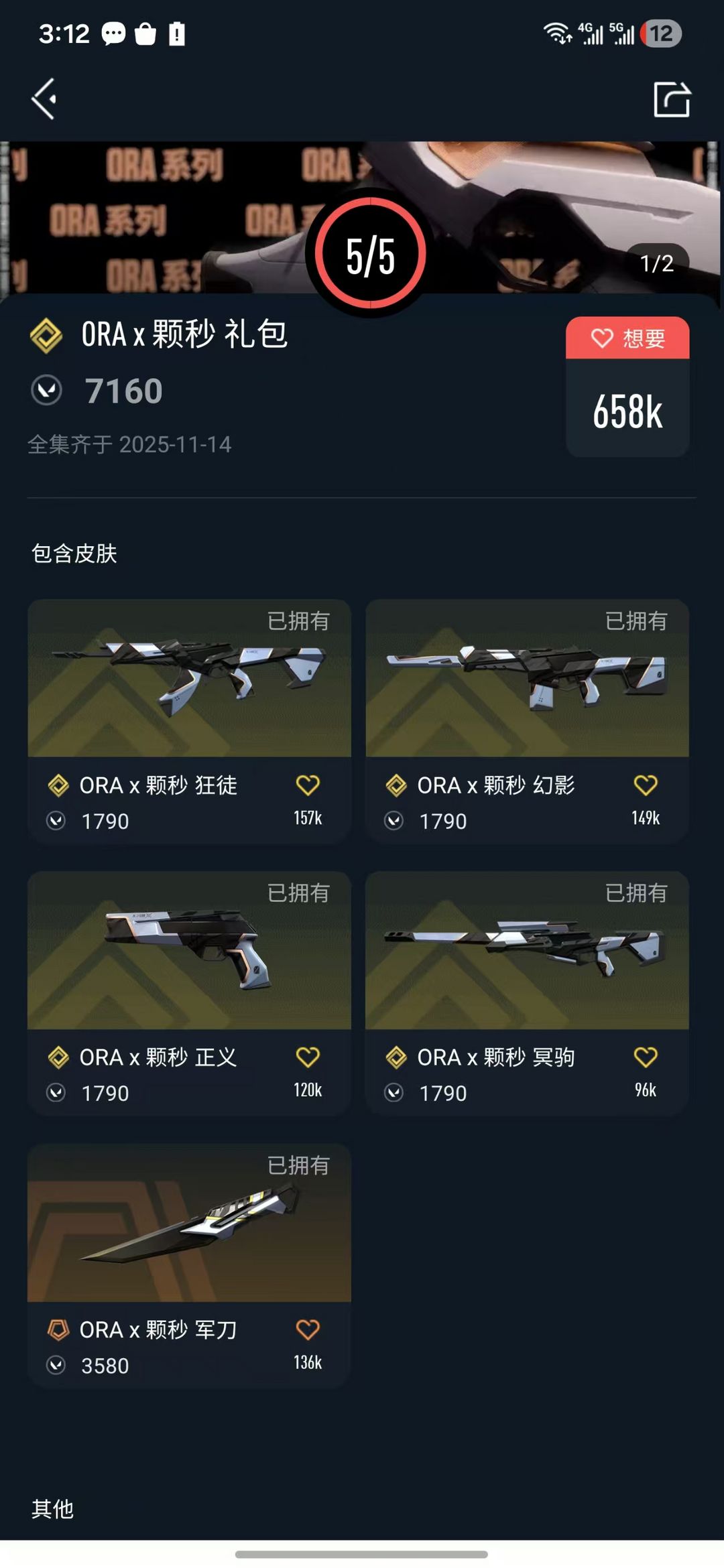Tap the 想要 want button

click(627, 338)
